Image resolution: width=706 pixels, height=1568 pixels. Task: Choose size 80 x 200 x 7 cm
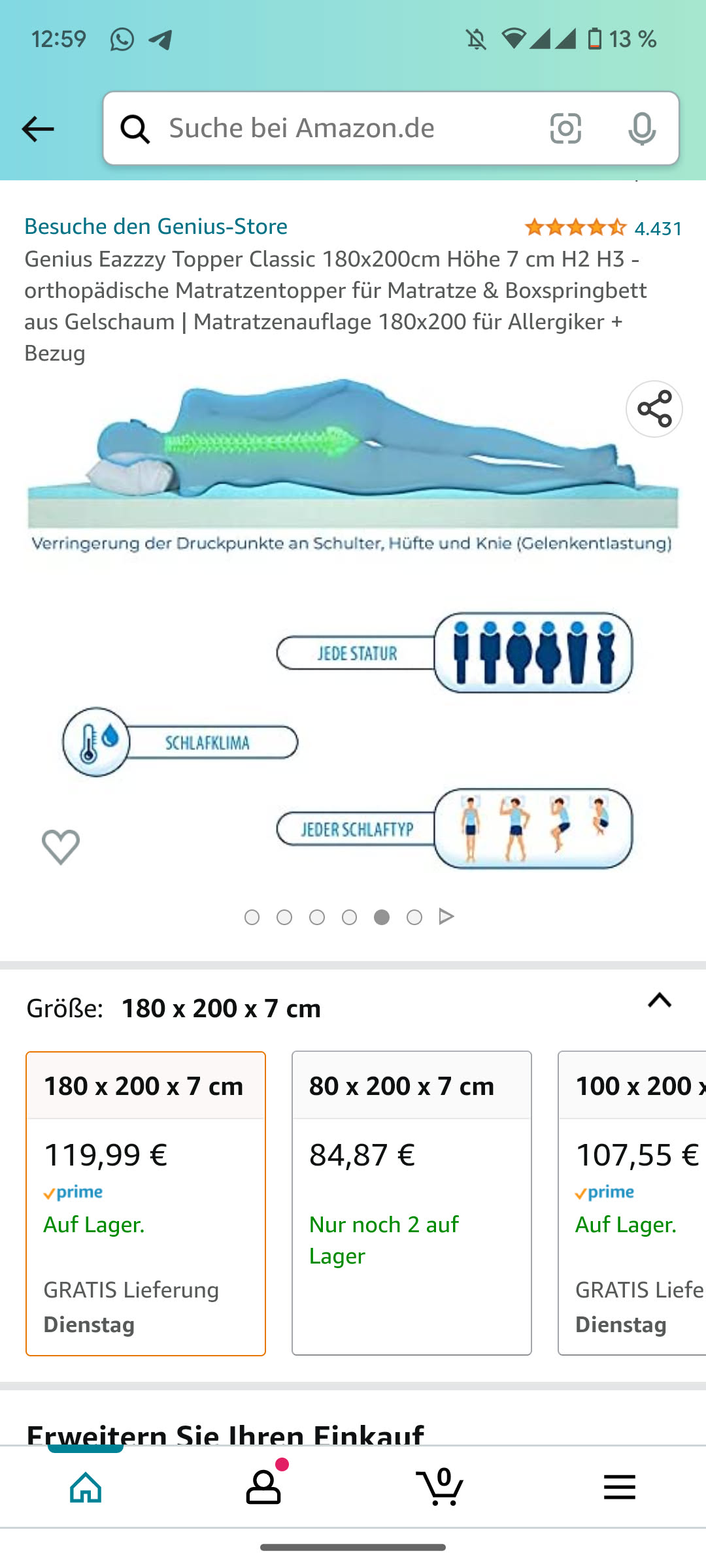(411, 1202)
